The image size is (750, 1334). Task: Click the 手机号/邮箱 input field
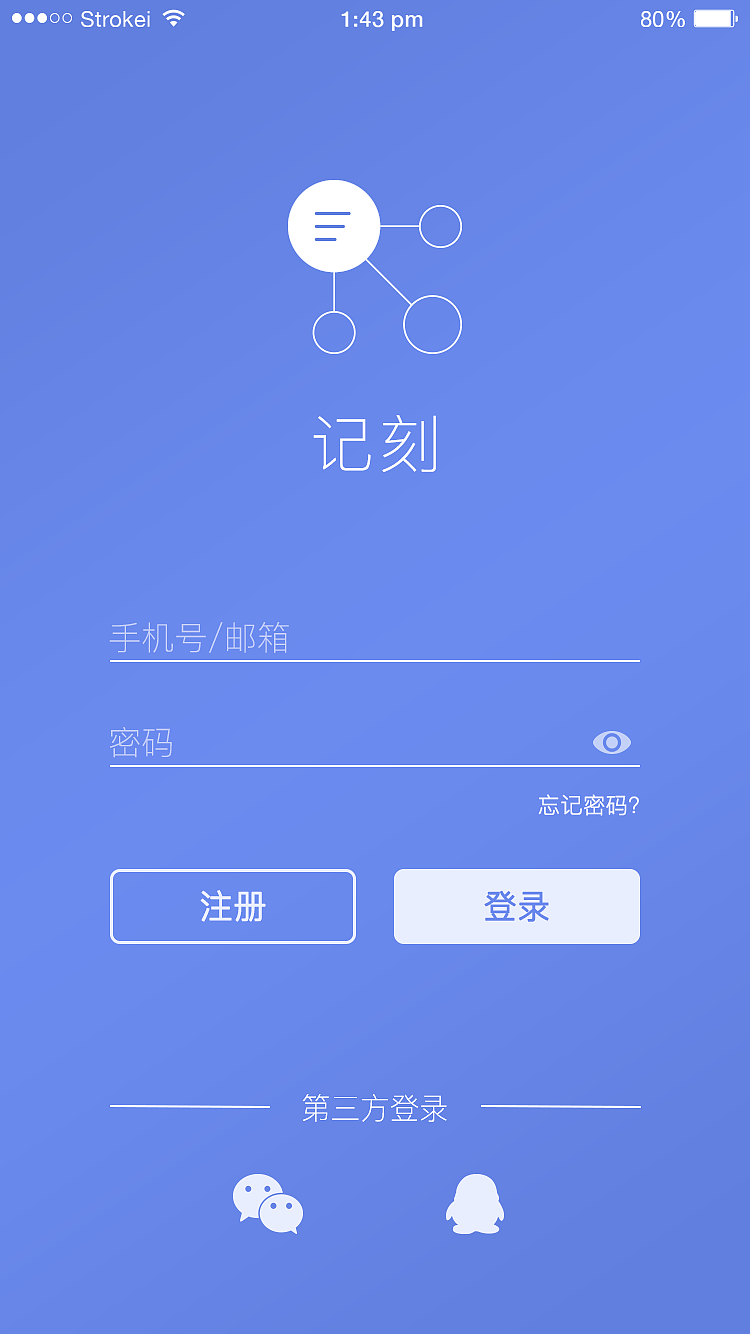coord(375,638)
